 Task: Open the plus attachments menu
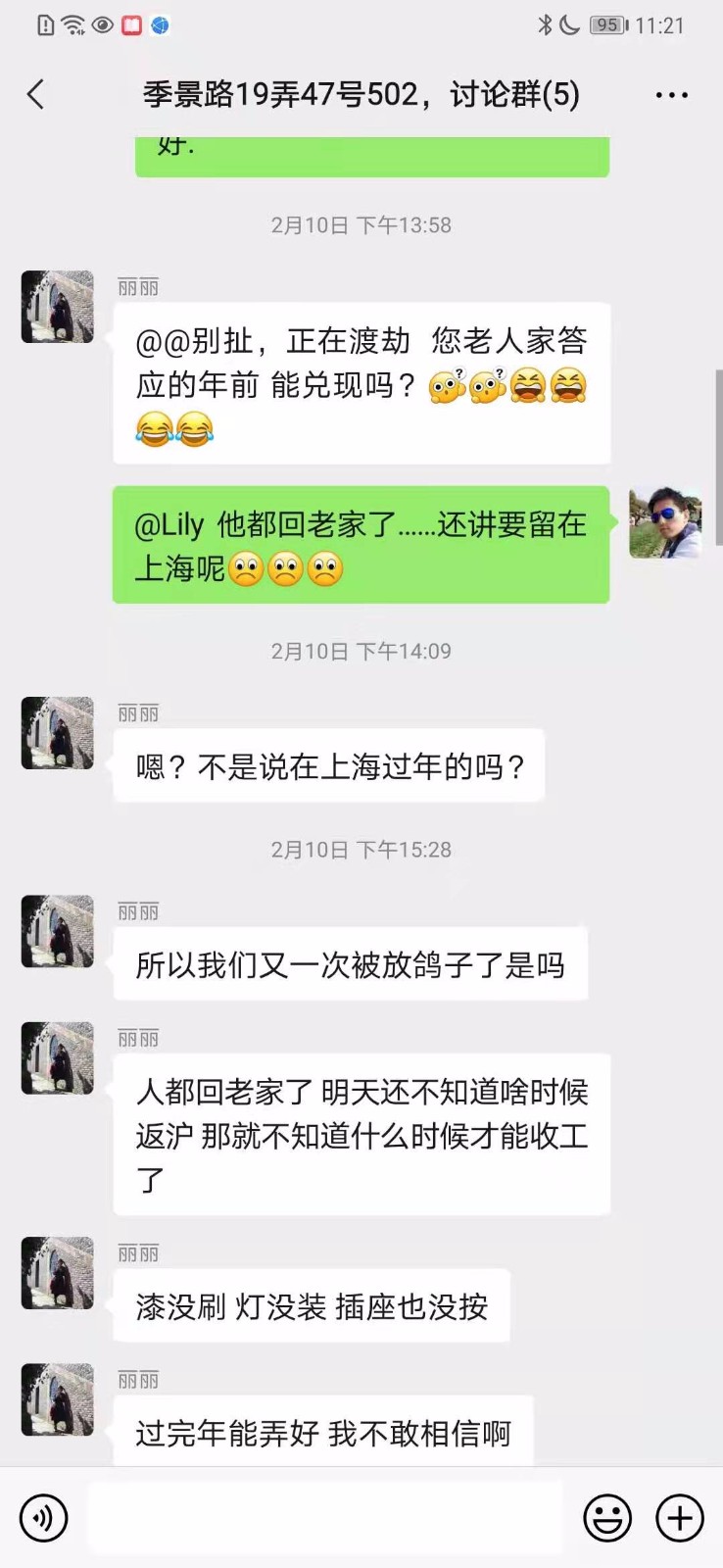tap(680, 1518)
